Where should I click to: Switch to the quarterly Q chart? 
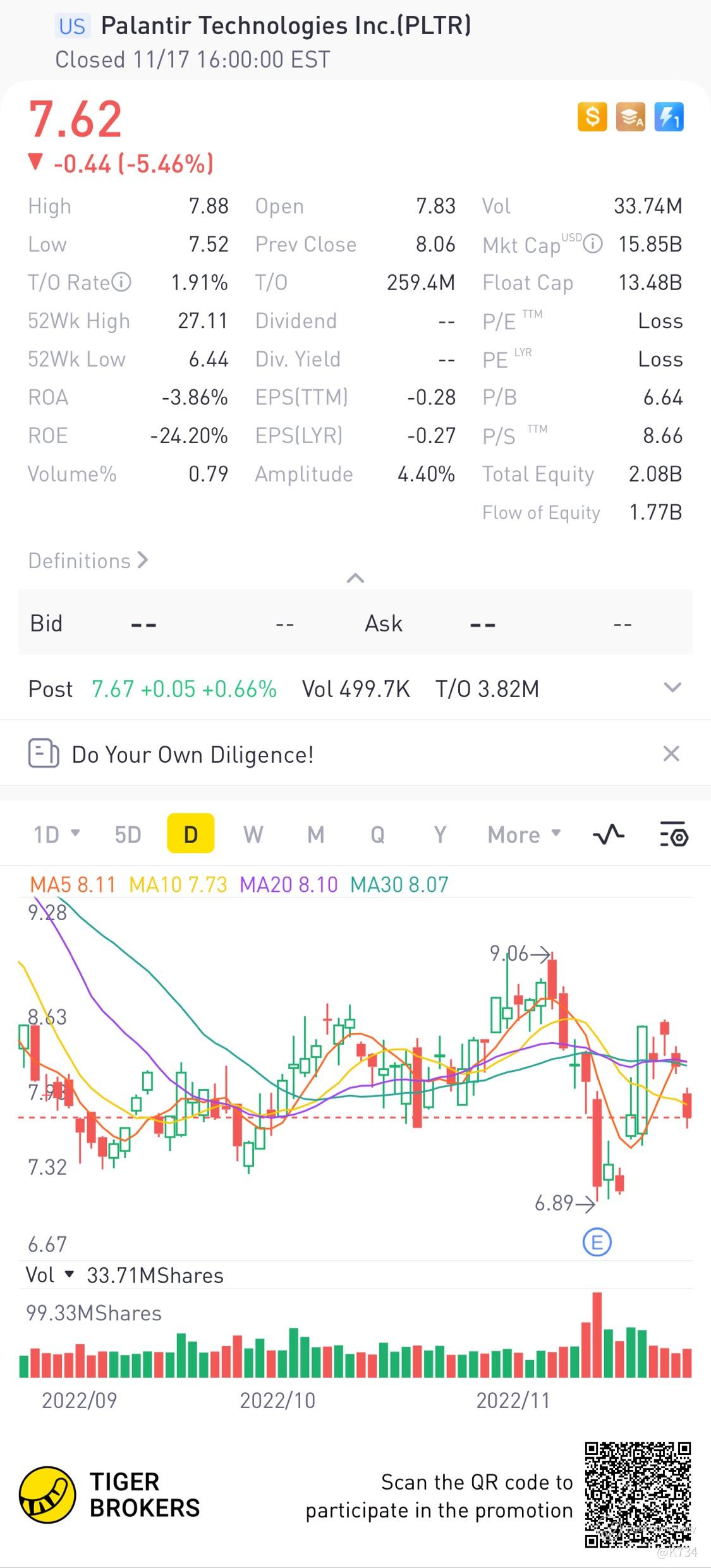point(377,834)
